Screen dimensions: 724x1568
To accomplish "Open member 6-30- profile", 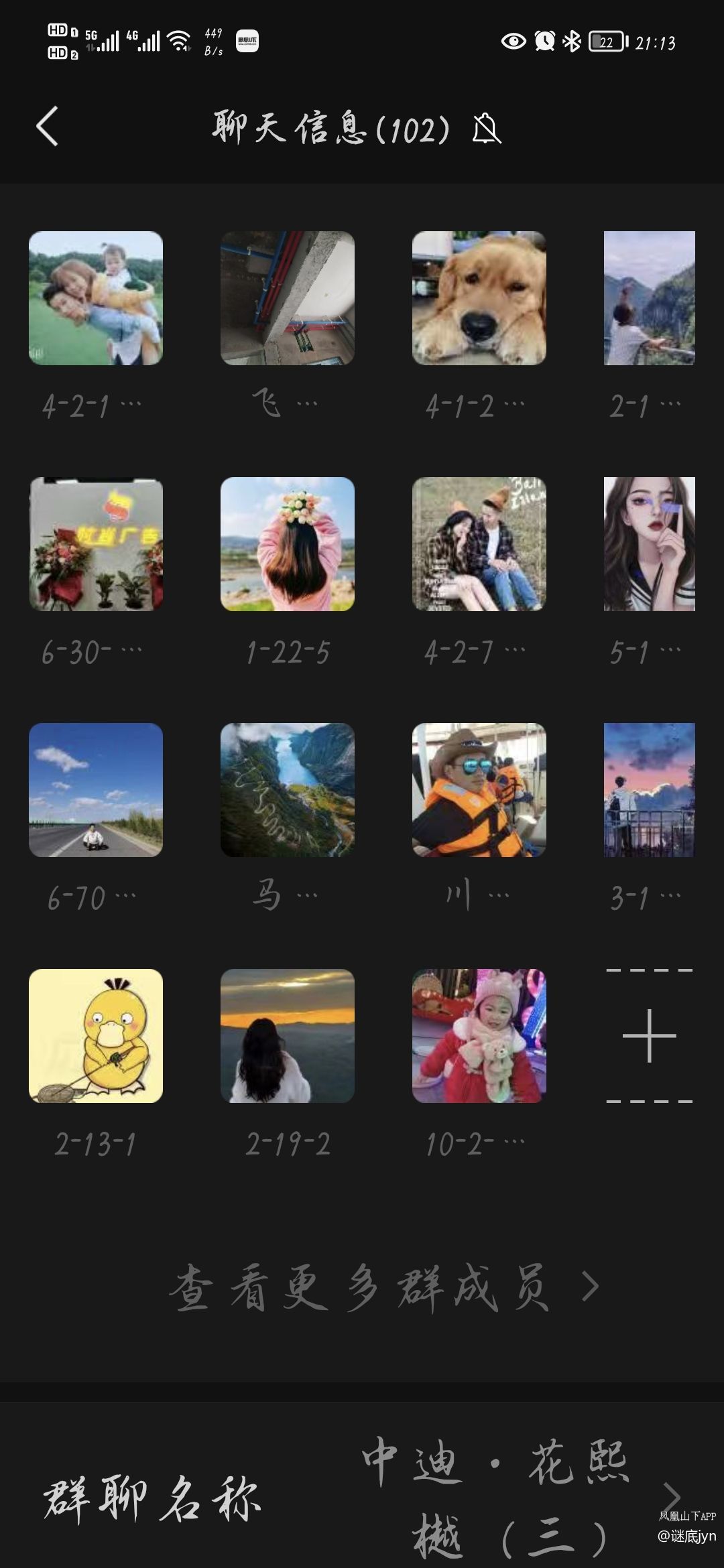I will click(96, 544).
